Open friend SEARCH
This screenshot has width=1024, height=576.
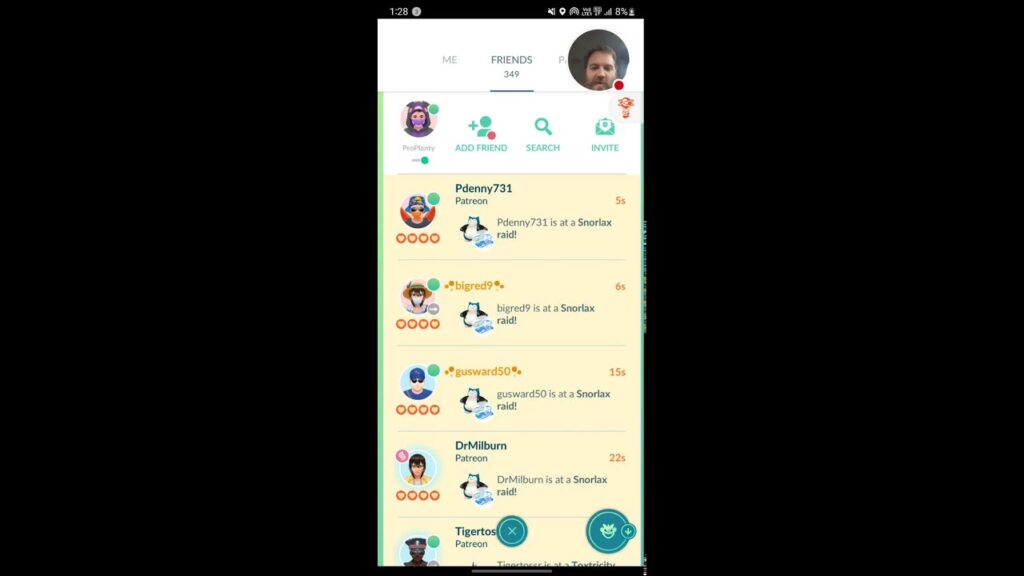[543, 134]
